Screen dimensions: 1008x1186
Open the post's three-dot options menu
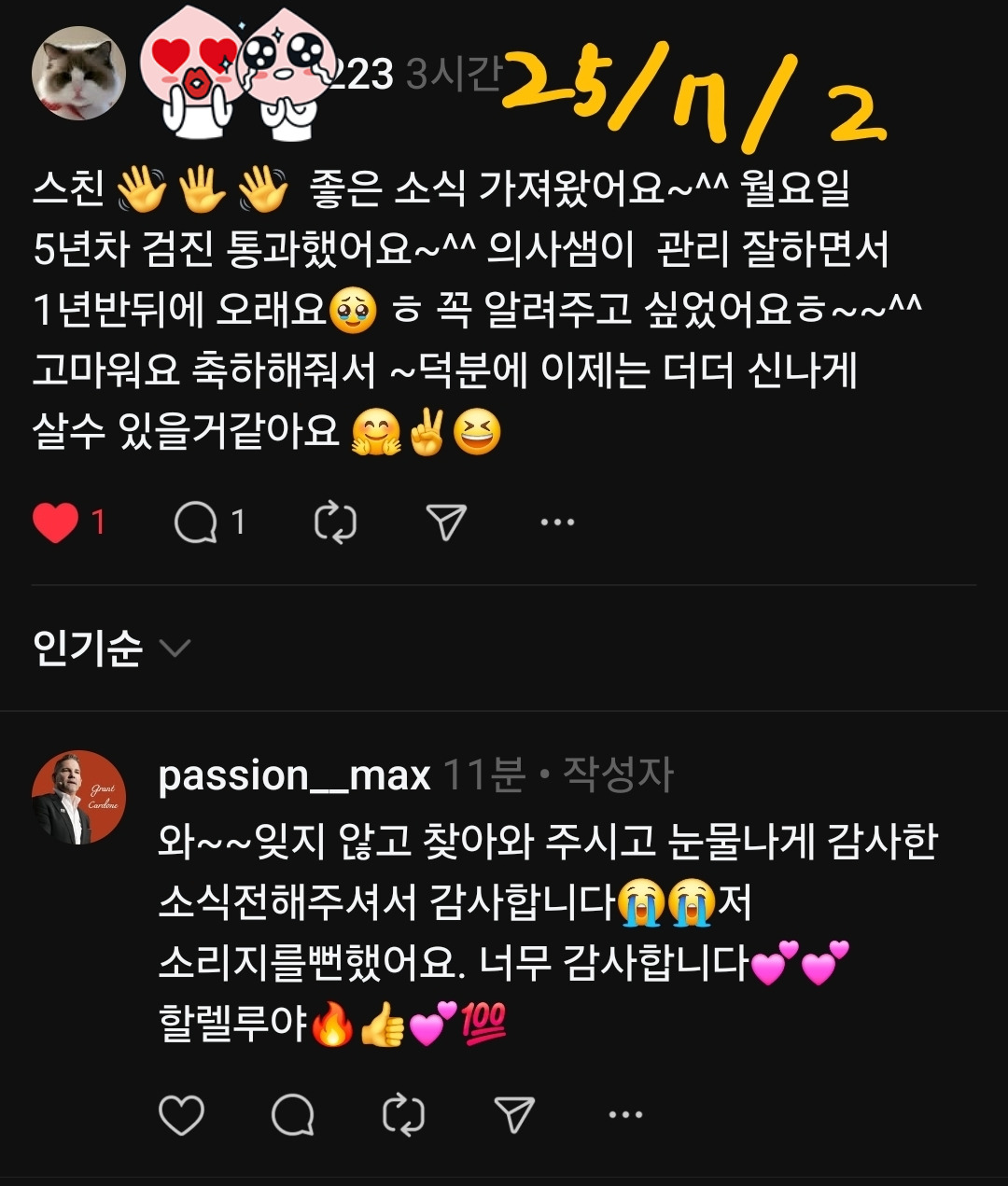(557, 521)
